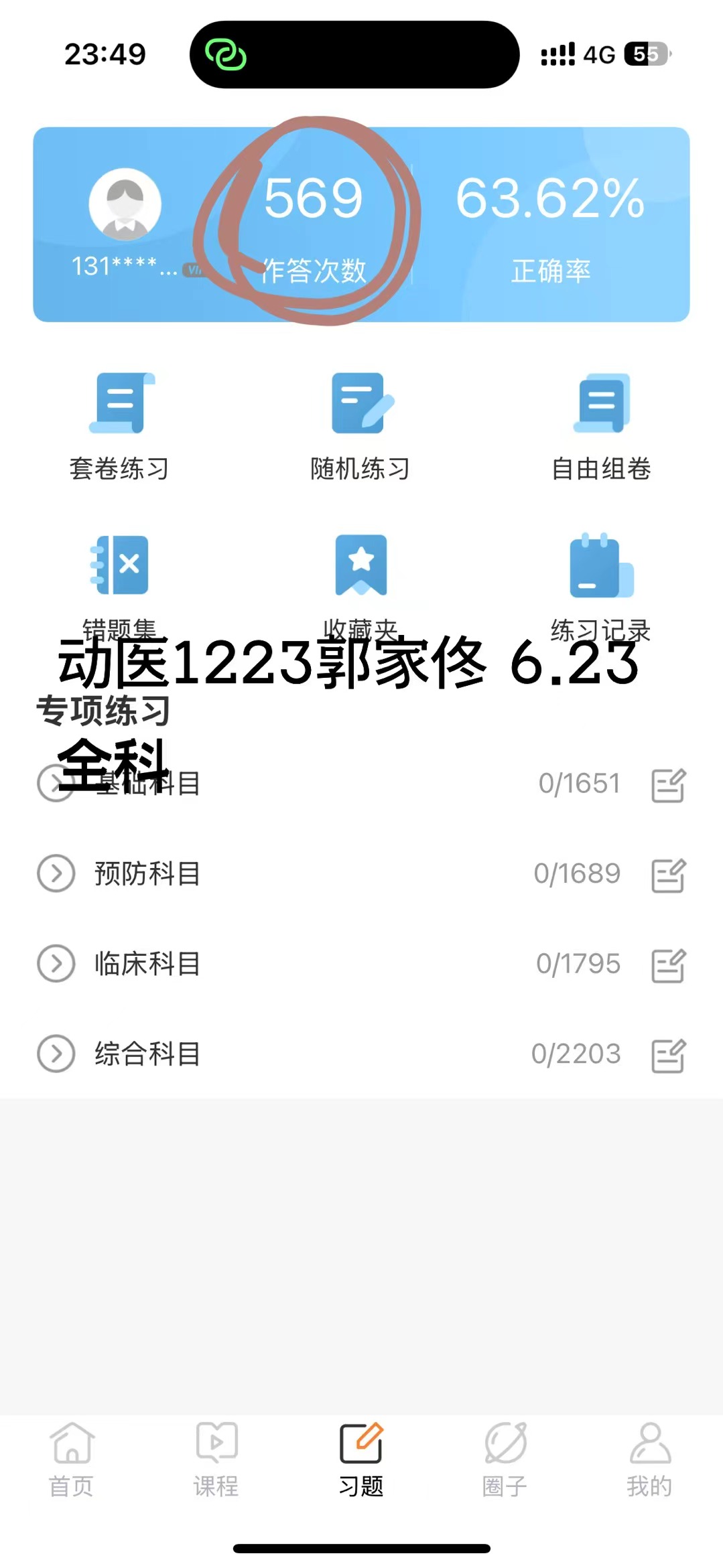Tap the profile avatar picture
The width and height of the screenshot is (723, 1568).
(x=125, y=205)
